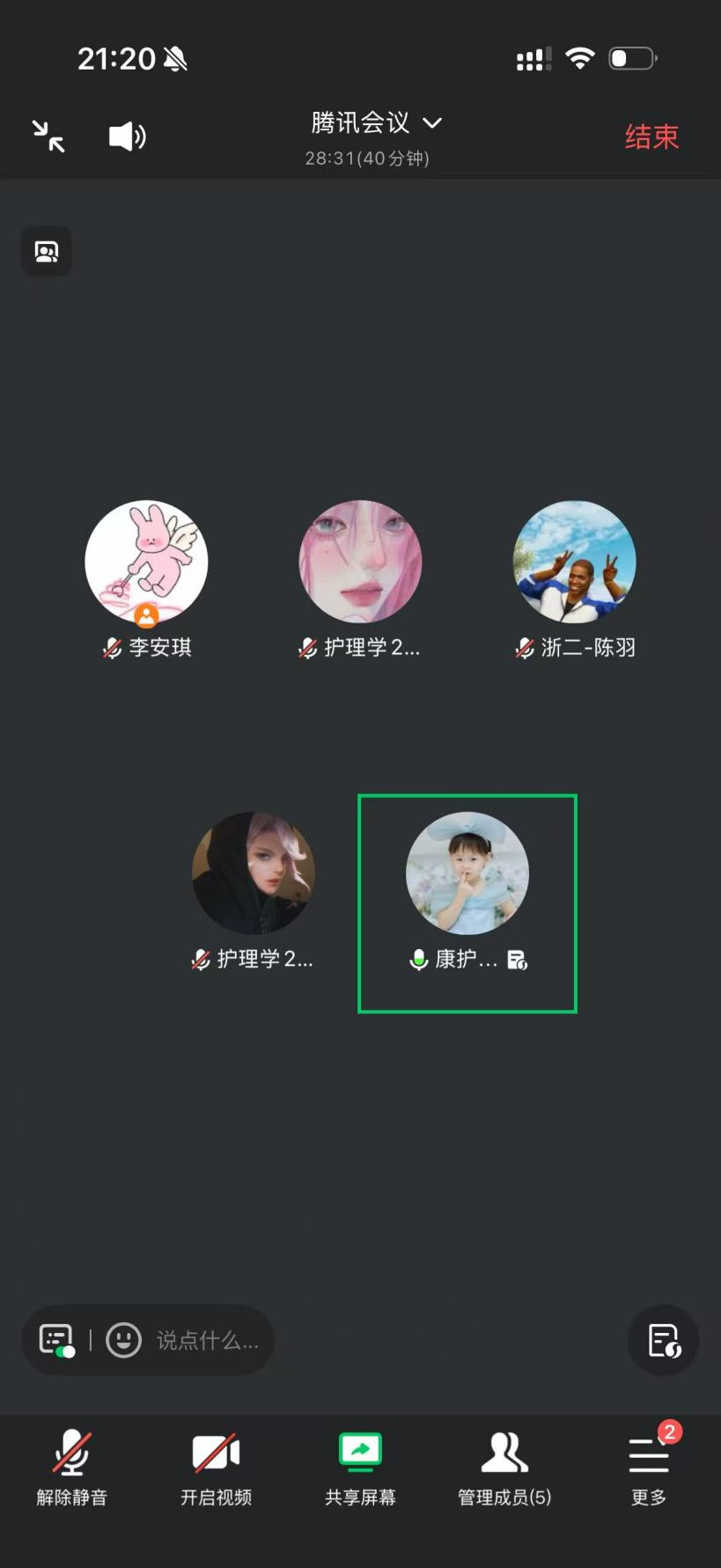Screen dimensions: 721x1568
Task: Open the 更多 options menu
Action: pyautogui.click(x=649, y=1467)
